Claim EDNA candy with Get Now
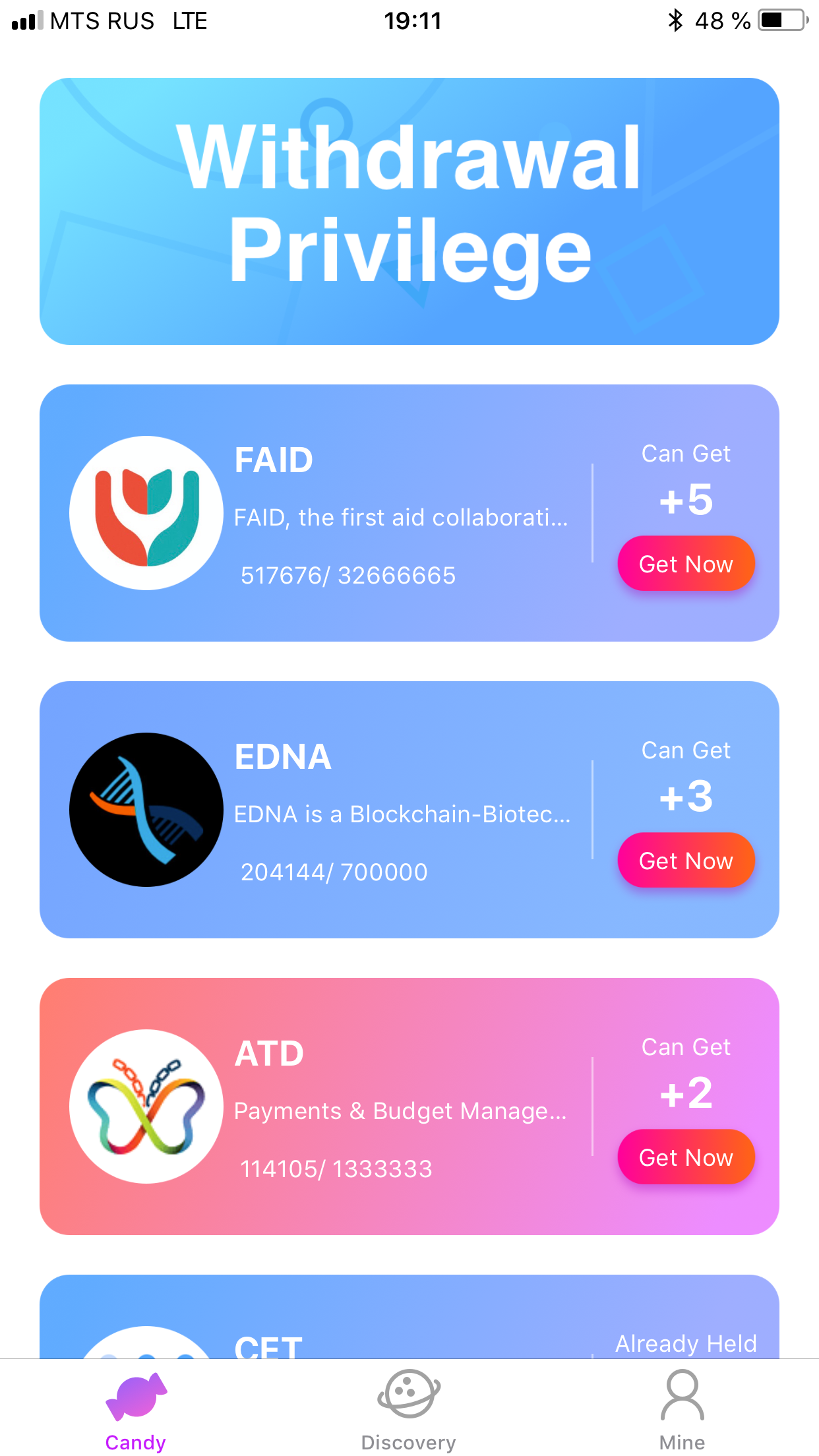Viewport: 819px width, 1456px height. pos(686,861)
